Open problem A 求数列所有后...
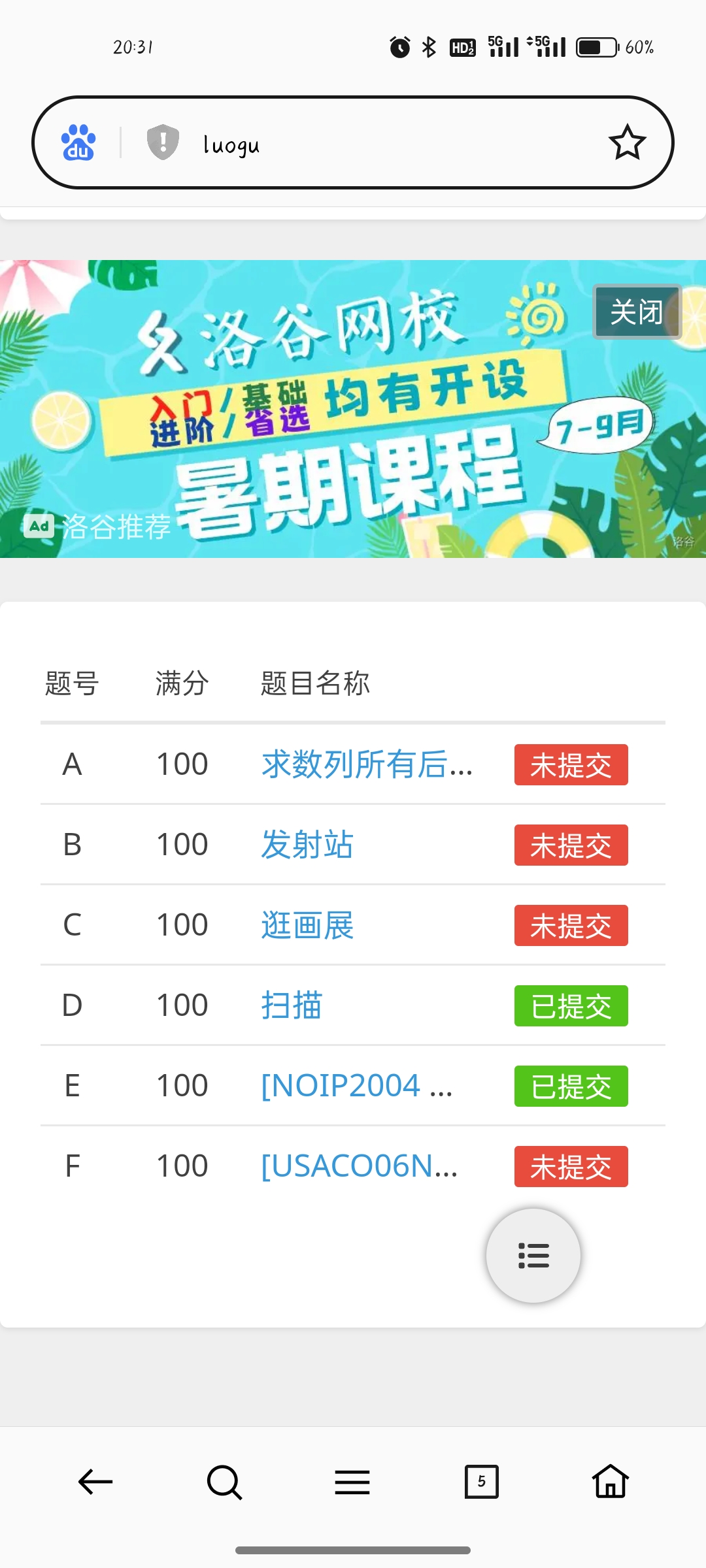This screenshot has height=1568, width=706. (x=366, y=764)
